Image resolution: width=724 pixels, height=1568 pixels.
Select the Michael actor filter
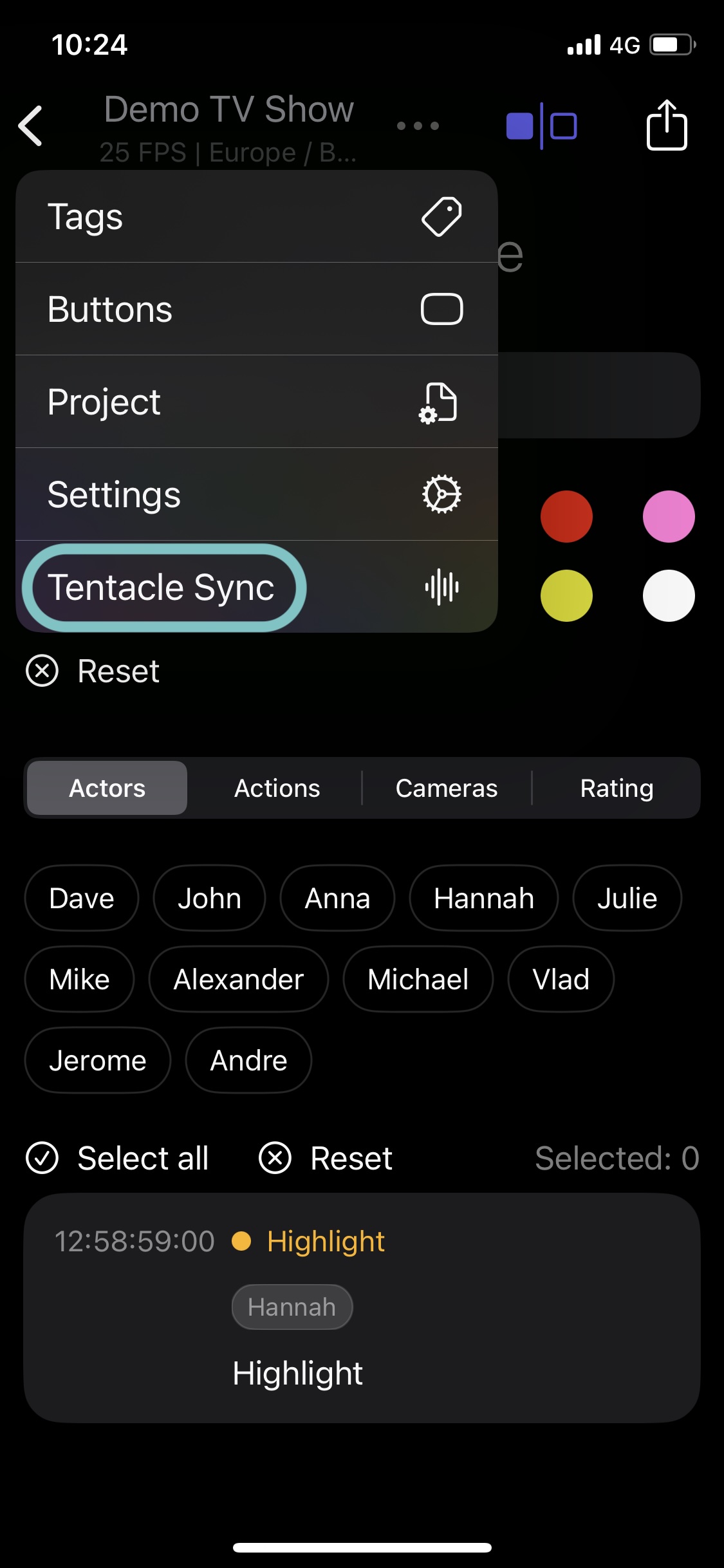417,978
